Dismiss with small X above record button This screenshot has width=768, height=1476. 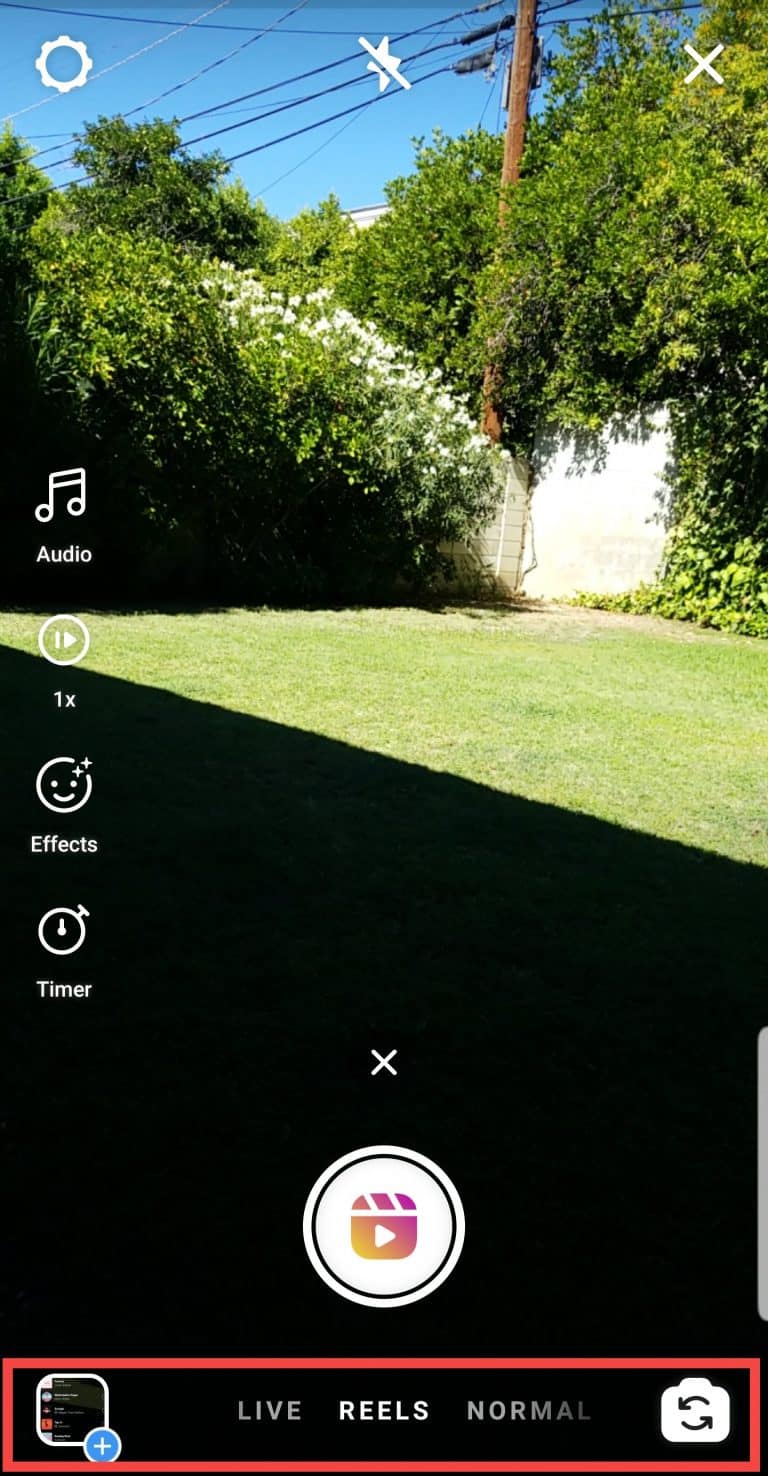coord(384,1062)
